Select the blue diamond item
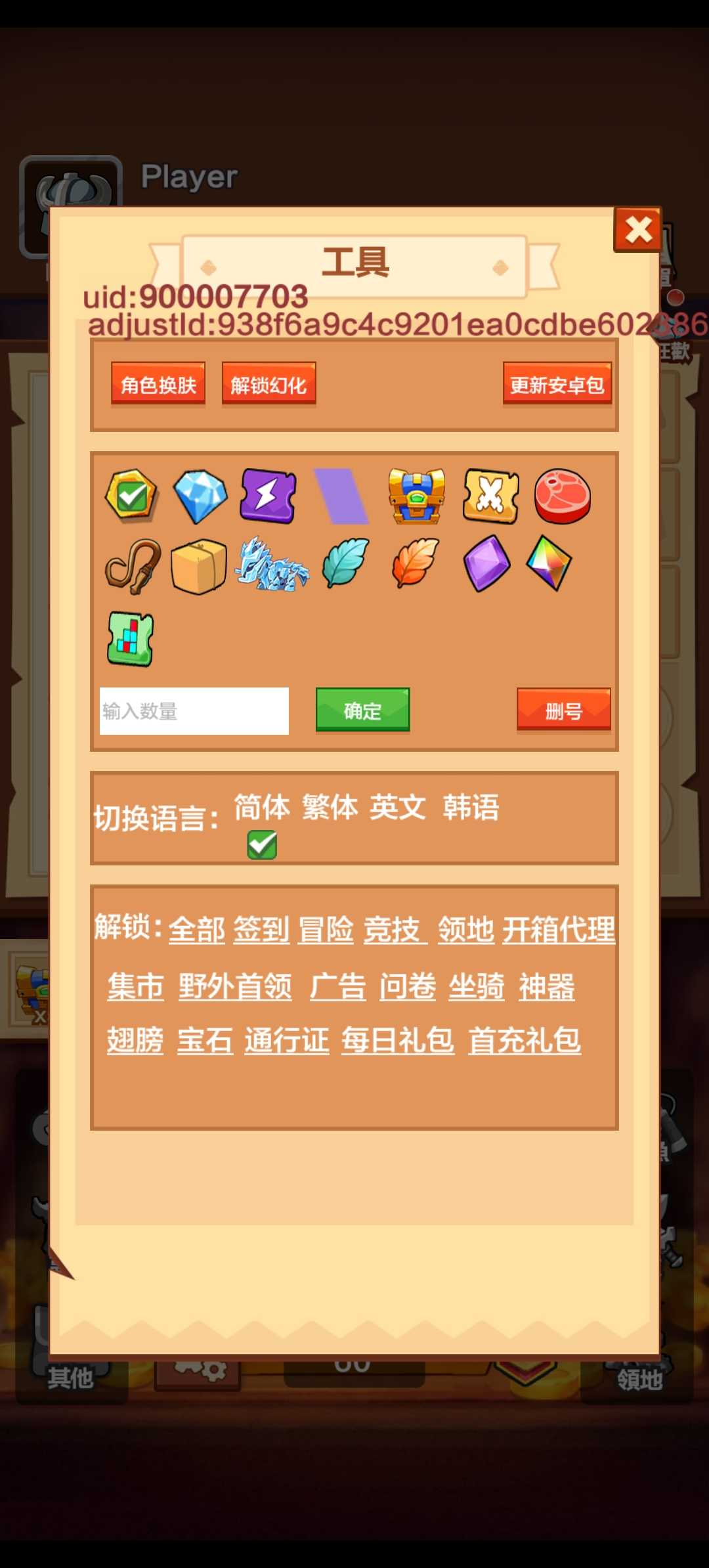 point(200,496)
